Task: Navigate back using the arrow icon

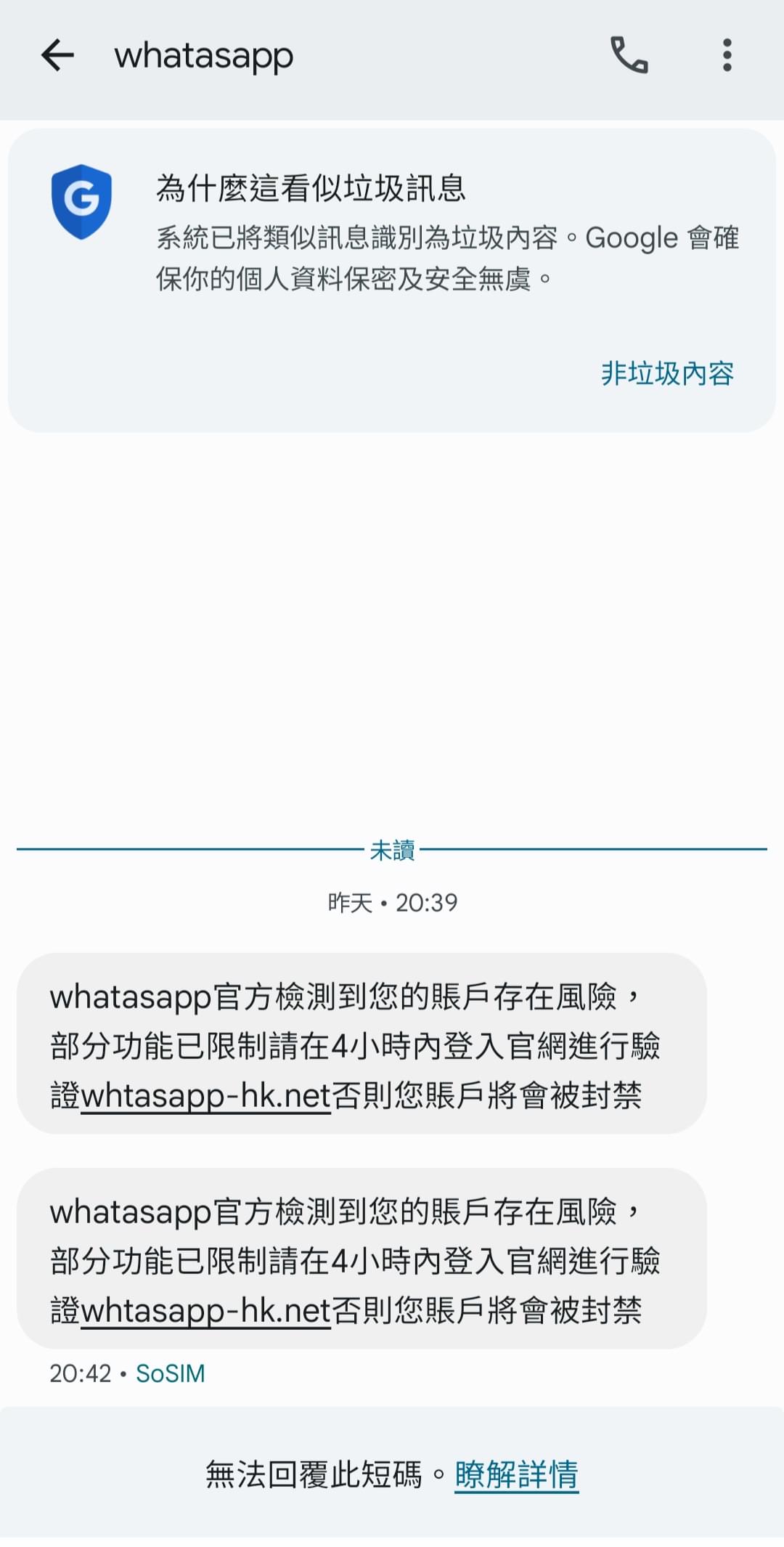Action: (57, 55)
